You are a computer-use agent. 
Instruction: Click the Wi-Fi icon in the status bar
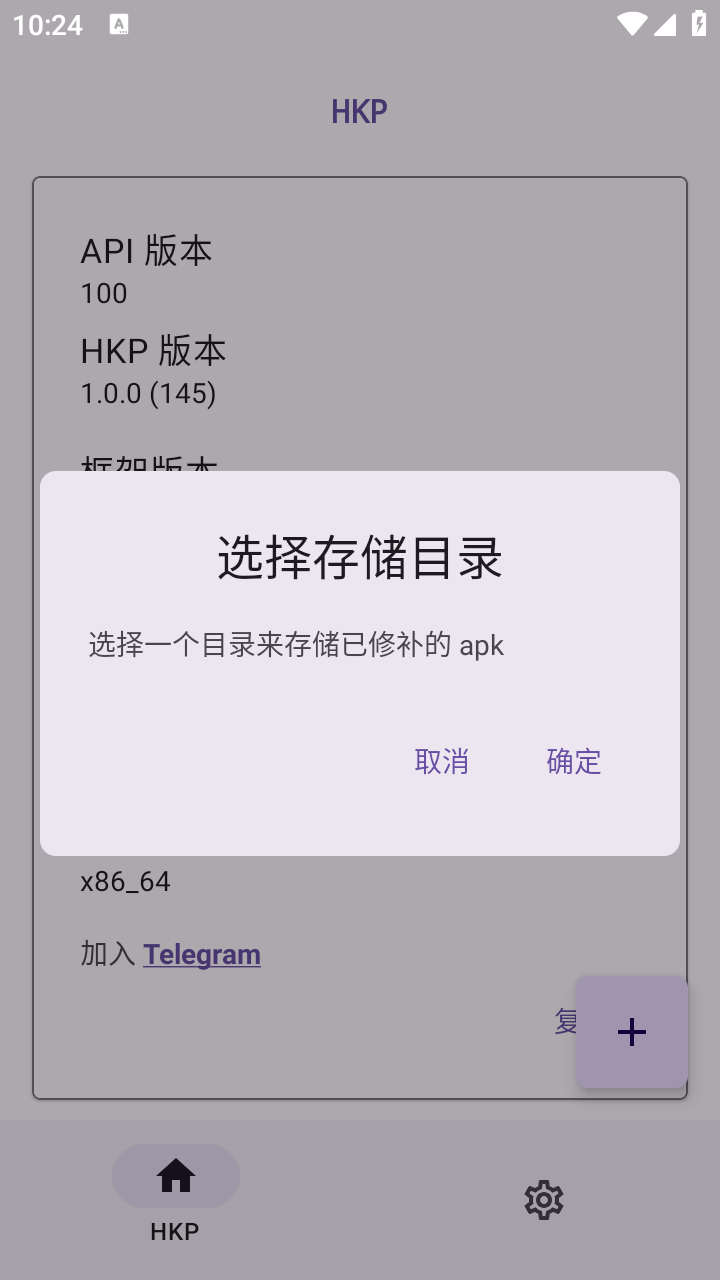tap(633, 24)
